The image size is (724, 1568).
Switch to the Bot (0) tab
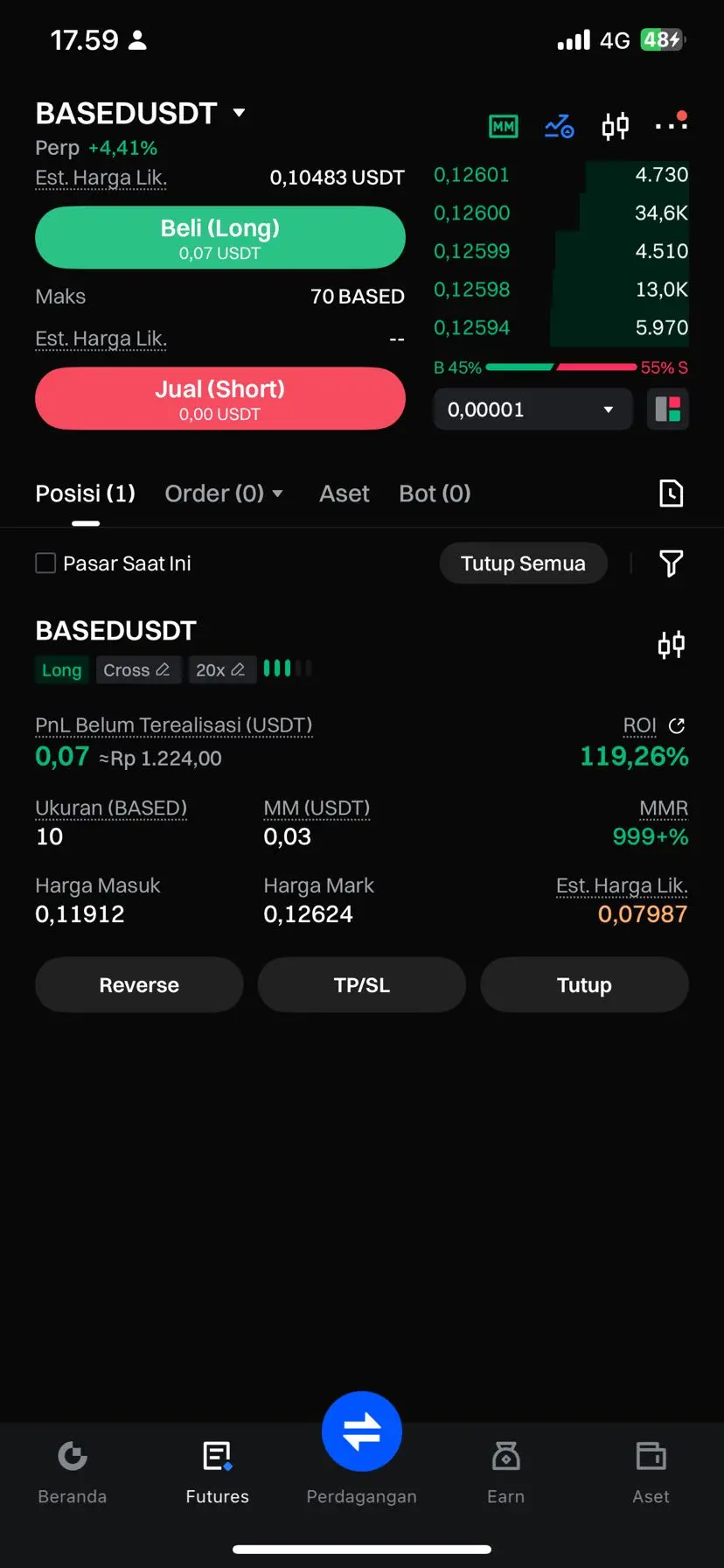click(435, 493)
